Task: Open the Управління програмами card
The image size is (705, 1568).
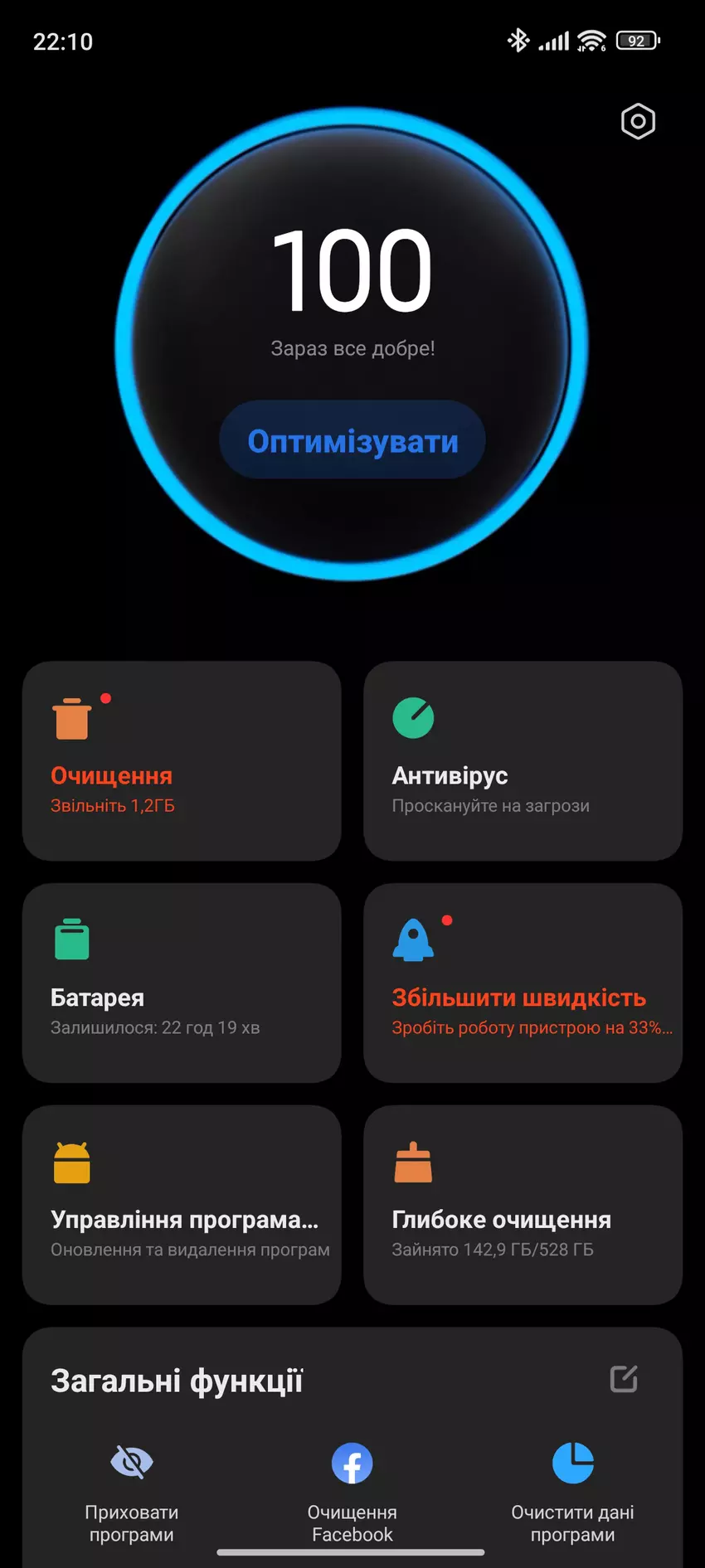Action: pos(182,1204)
